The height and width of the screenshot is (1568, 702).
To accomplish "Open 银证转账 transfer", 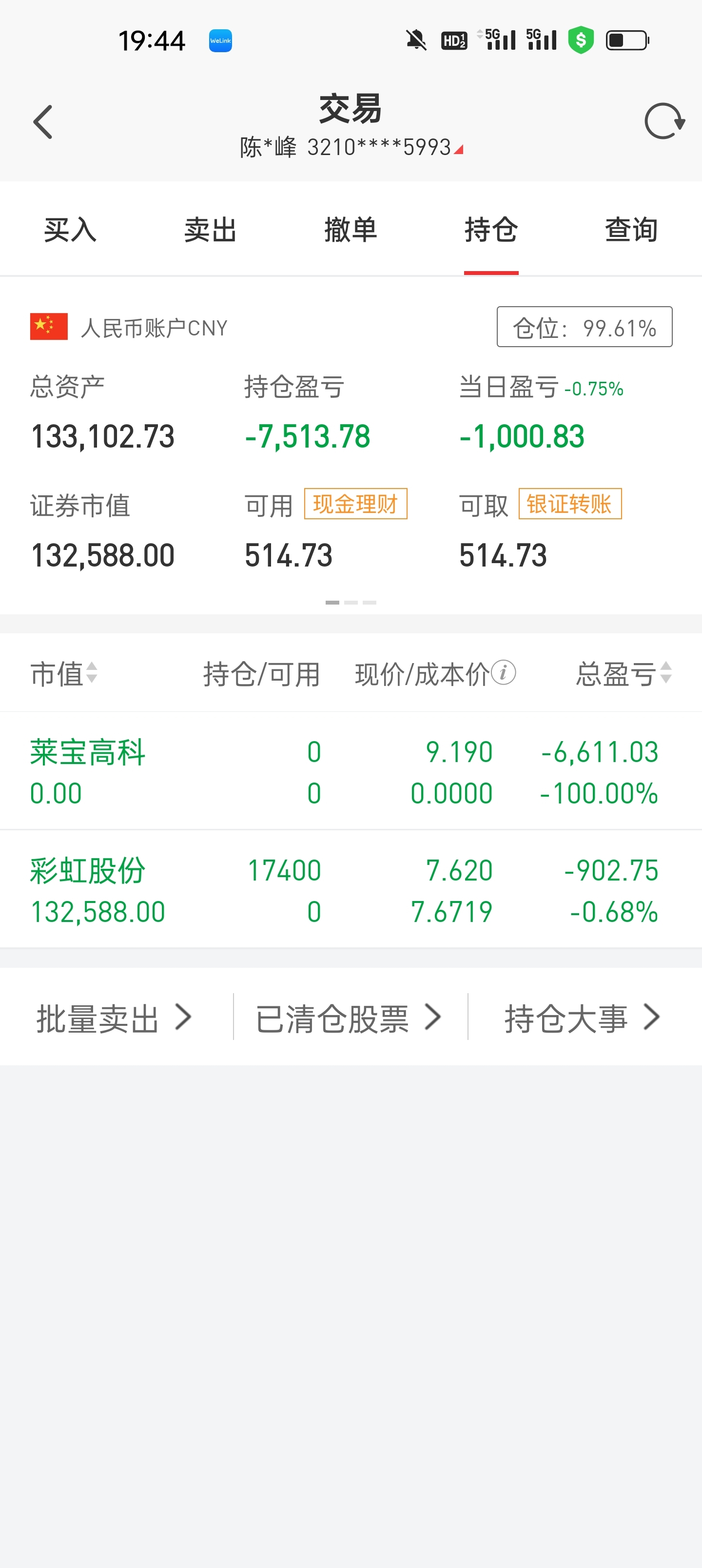I will [x=569, y=503].
